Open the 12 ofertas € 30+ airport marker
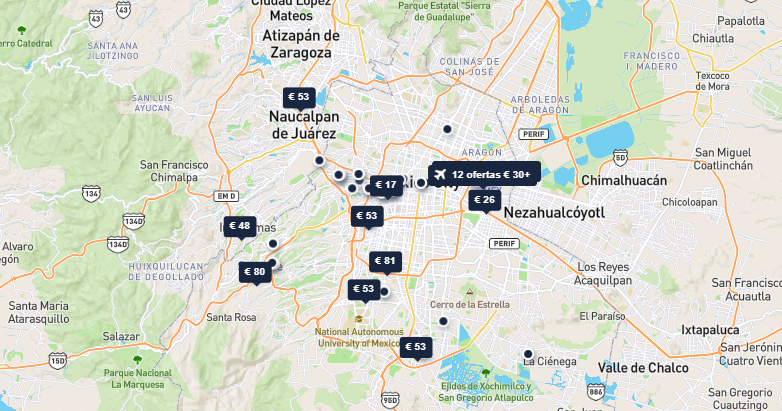 tap(484, 174)
